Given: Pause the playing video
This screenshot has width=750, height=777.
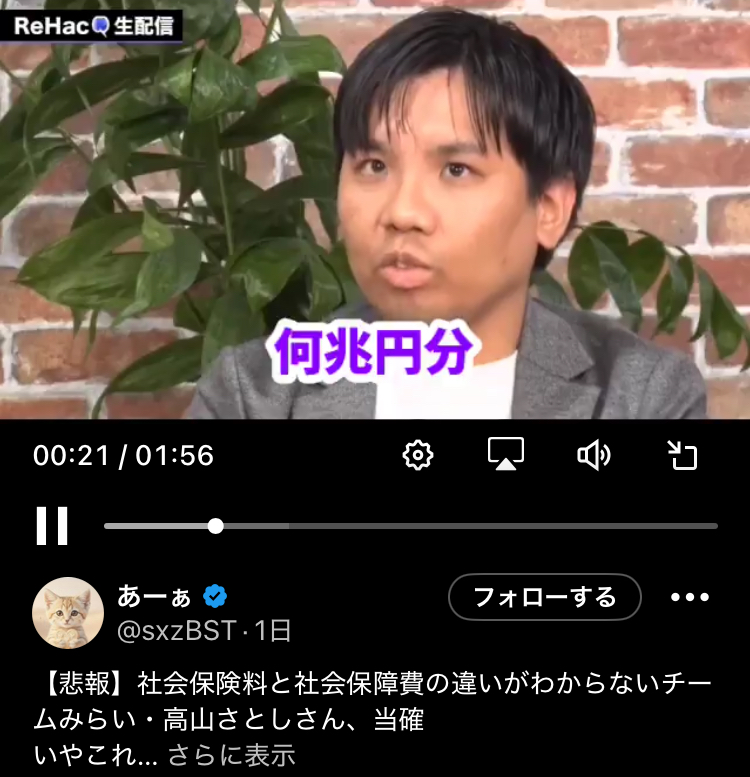Looking at the screenshot, I should (52, 525).
